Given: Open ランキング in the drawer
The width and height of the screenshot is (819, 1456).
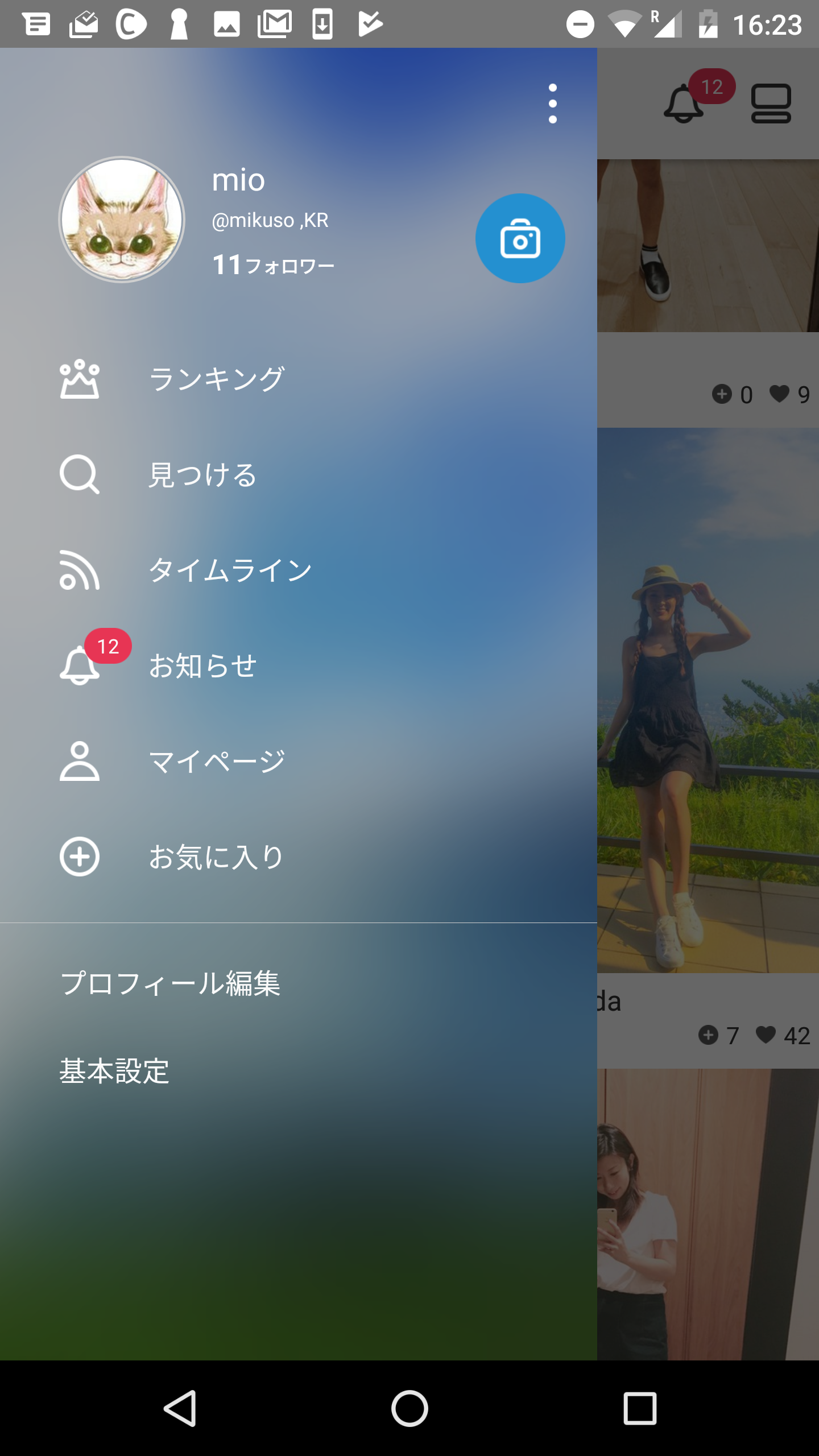Looking at the screenshot, I should click(216, 379).
